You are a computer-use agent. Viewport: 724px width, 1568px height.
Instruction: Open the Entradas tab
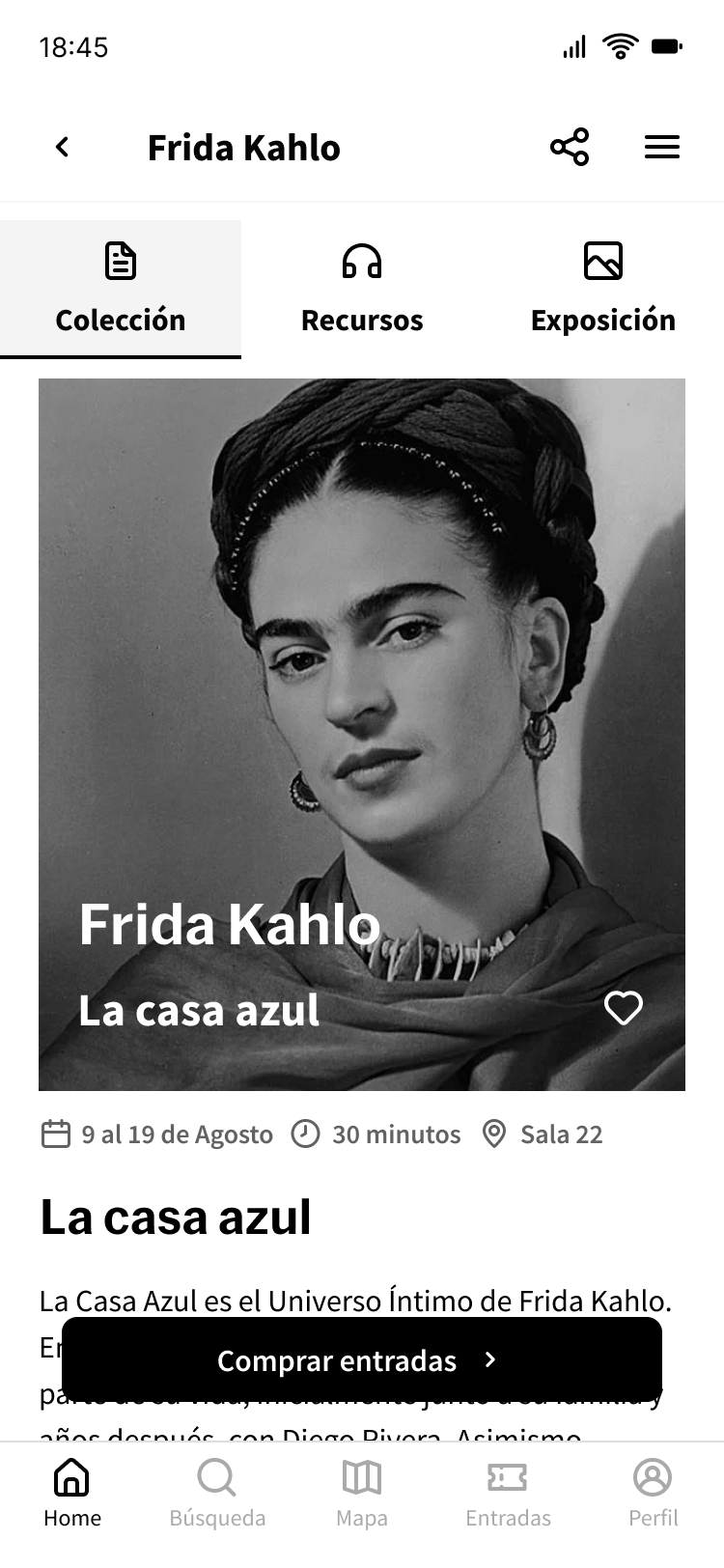(508, 1493)
